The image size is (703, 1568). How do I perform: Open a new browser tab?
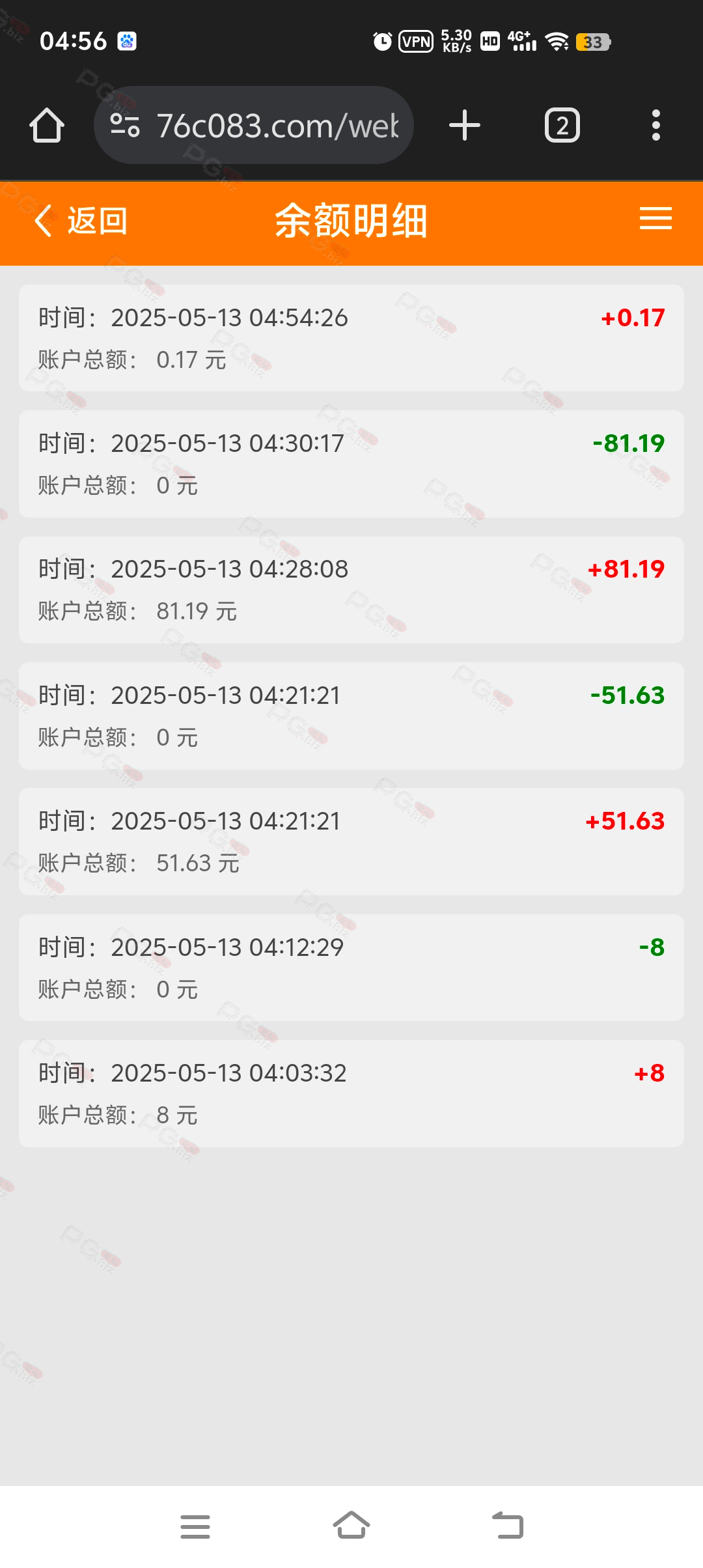[465, 125]
